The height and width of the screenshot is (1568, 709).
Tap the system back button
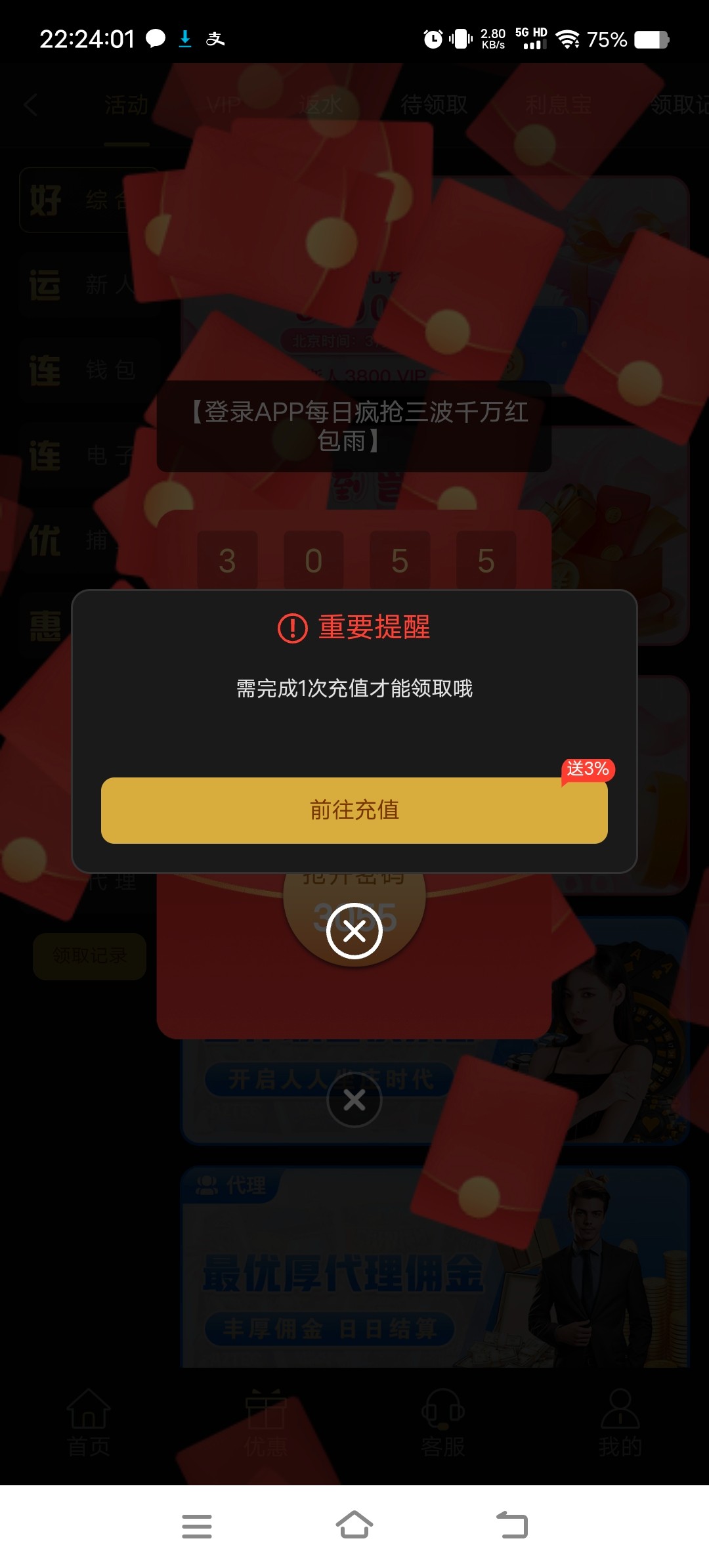tap(512, 1525)
